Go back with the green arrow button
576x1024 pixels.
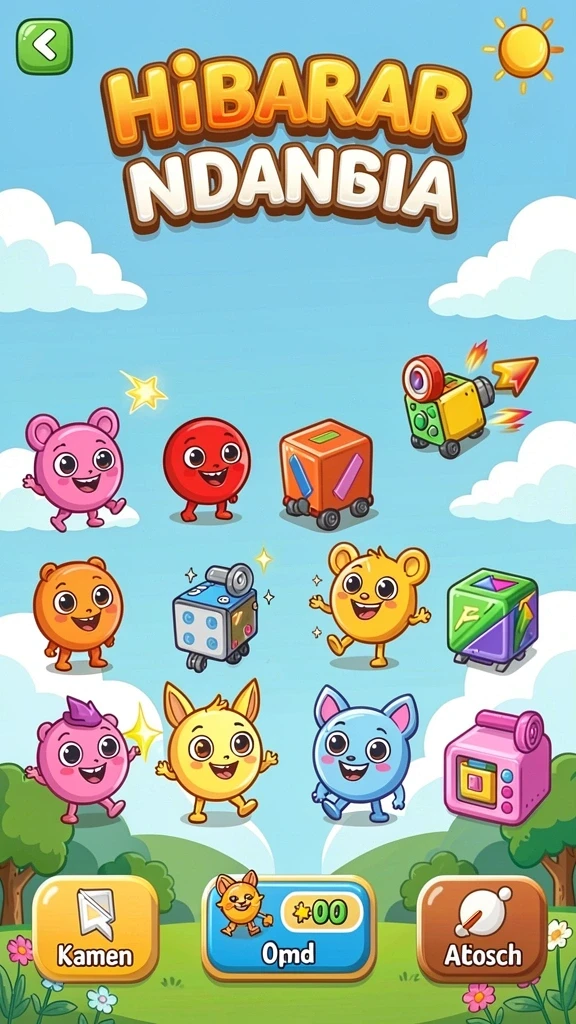[x=44, y=46]
